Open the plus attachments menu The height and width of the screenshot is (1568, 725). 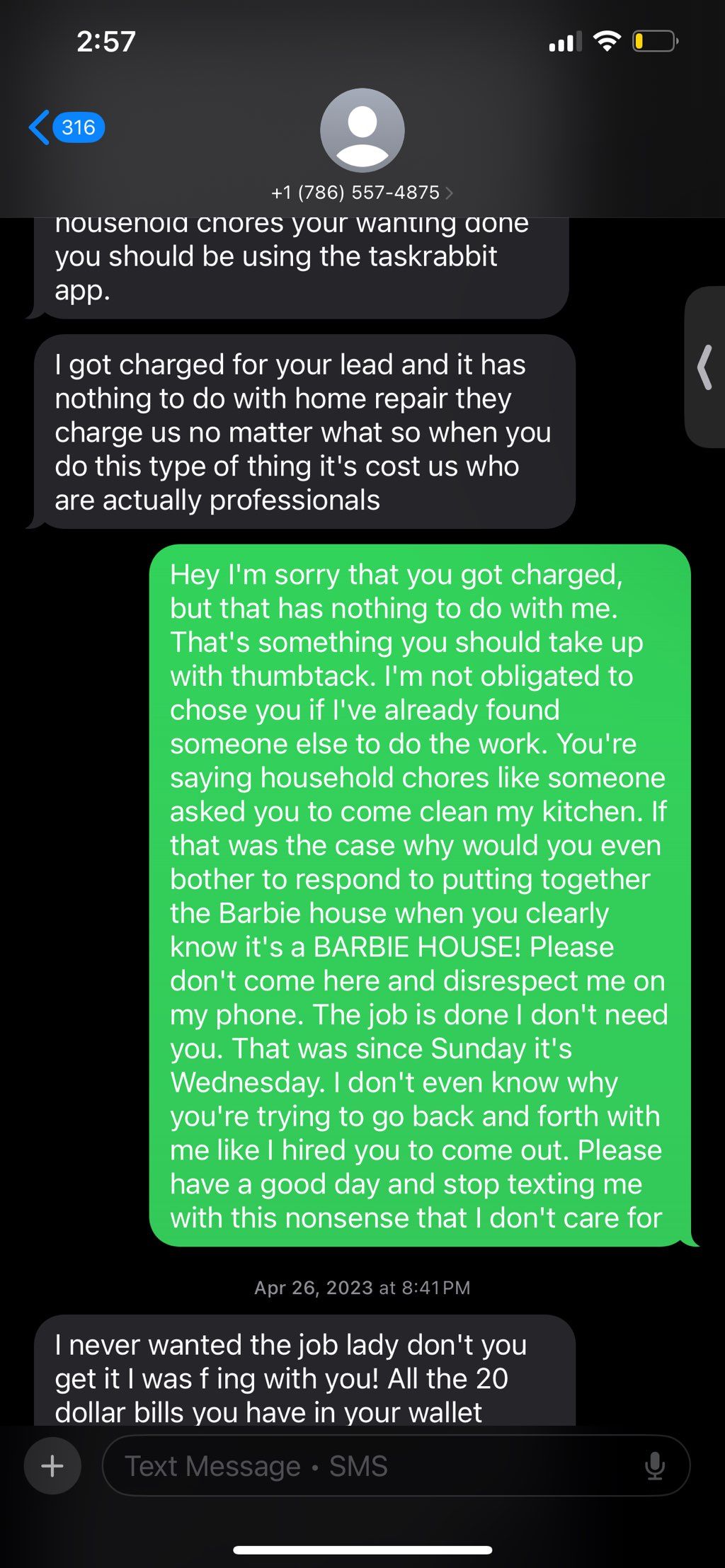coord(52,1465)
